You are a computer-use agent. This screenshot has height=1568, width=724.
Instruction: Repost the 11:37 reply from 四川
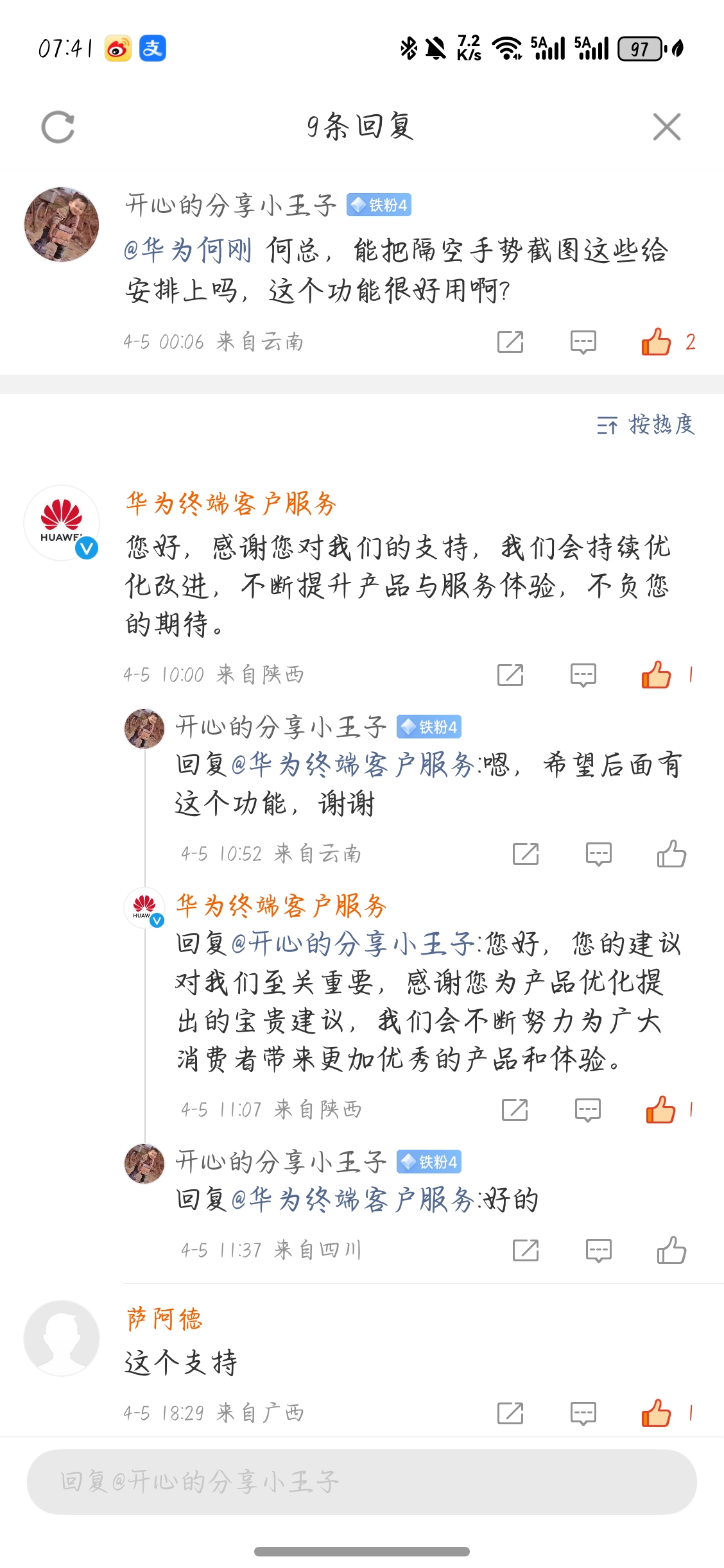click(526, 1250)
